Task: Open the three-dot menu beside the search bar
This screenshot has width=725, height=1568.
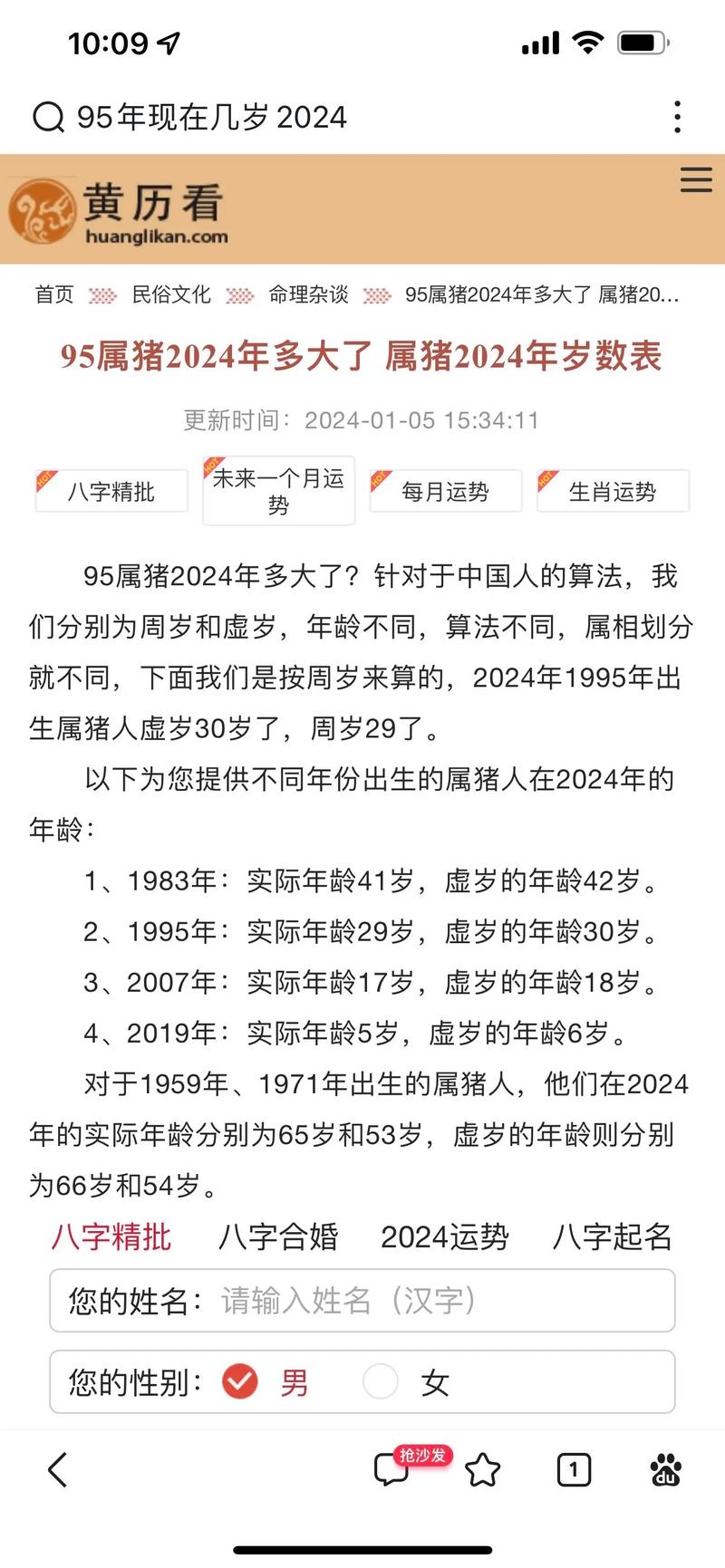Action: pos(677,116)
